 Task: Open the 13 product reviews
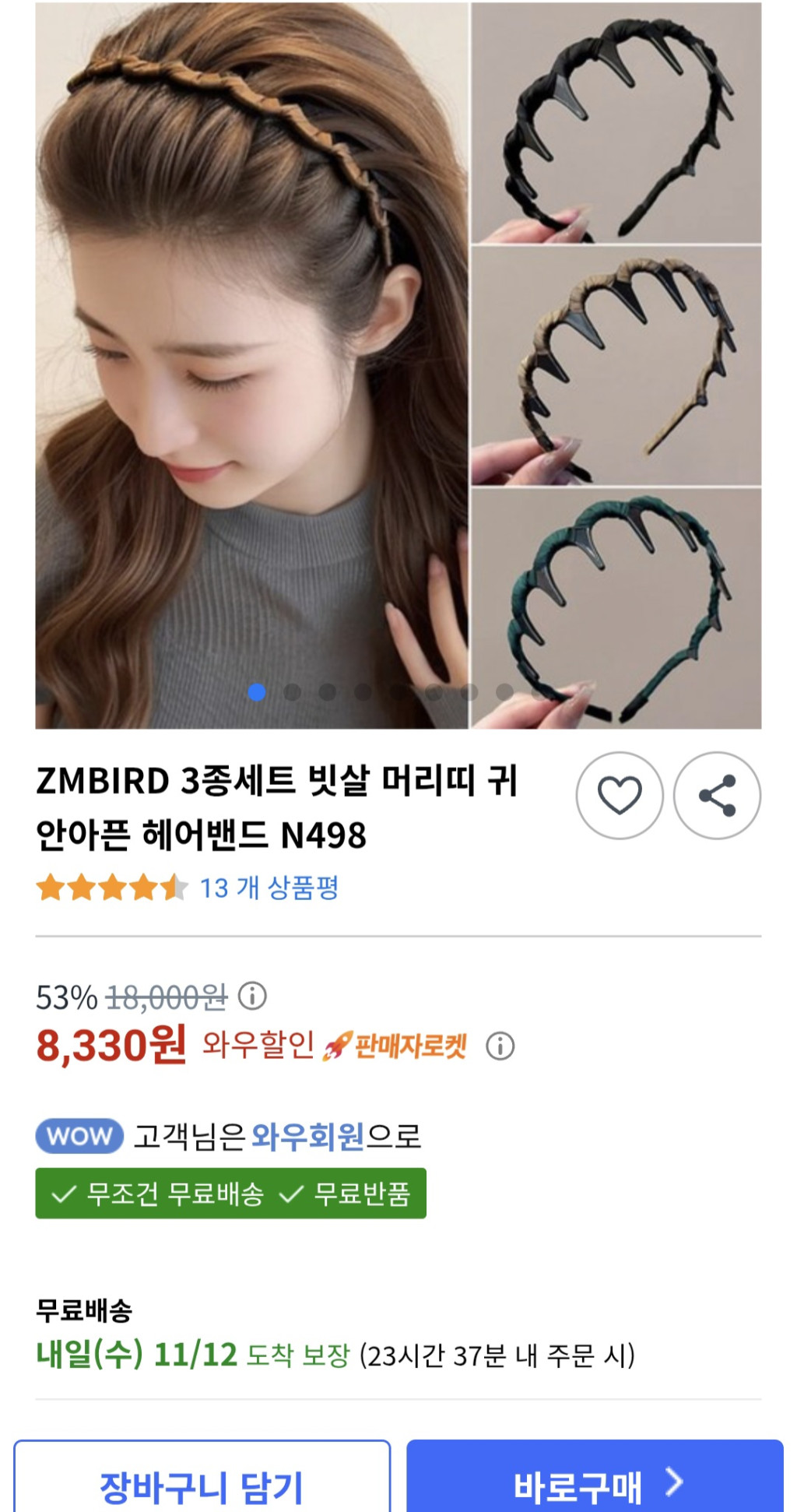click(269, 888)
